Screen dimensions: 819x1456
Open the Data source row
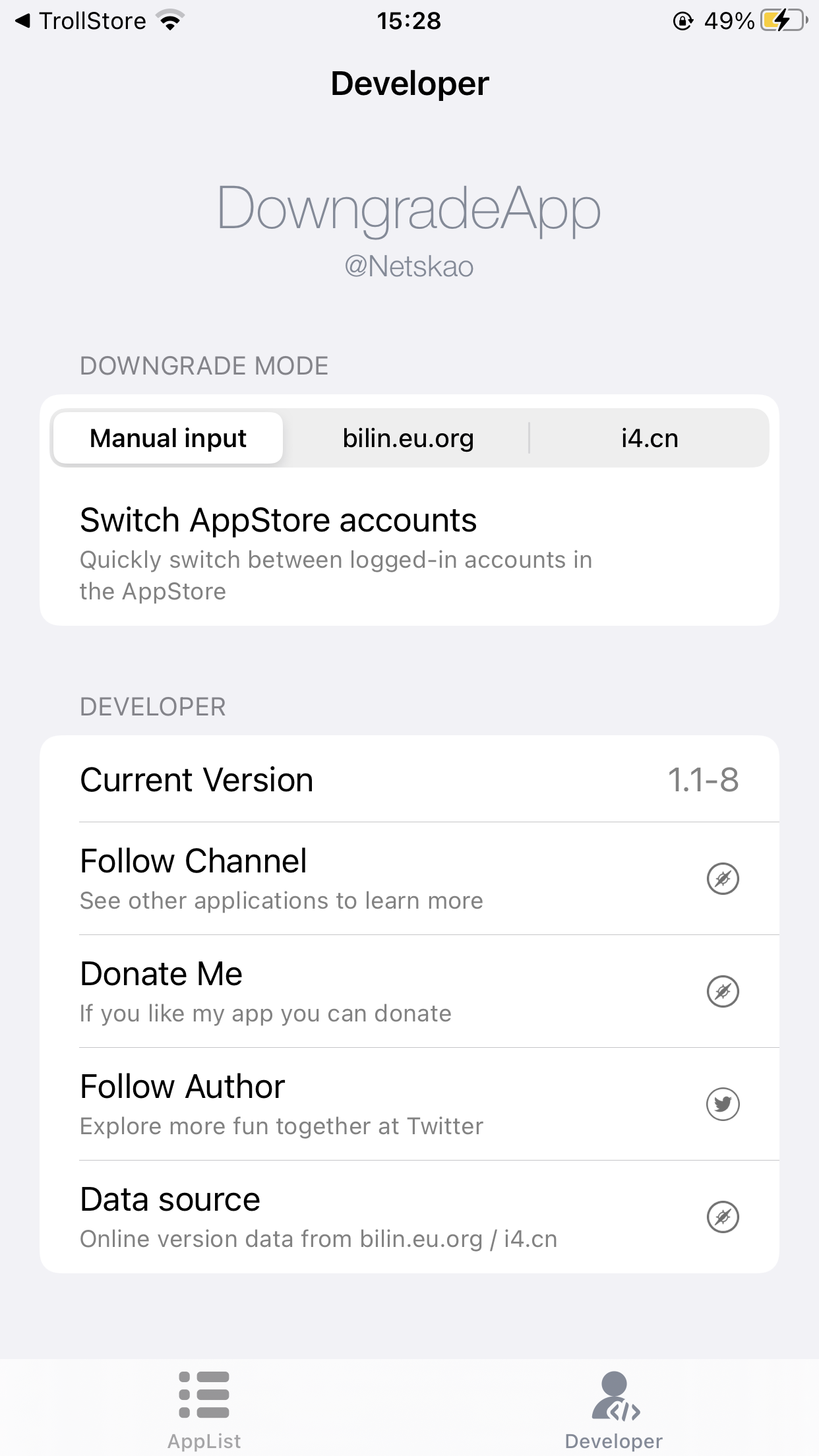click(x=409, y=1217)
